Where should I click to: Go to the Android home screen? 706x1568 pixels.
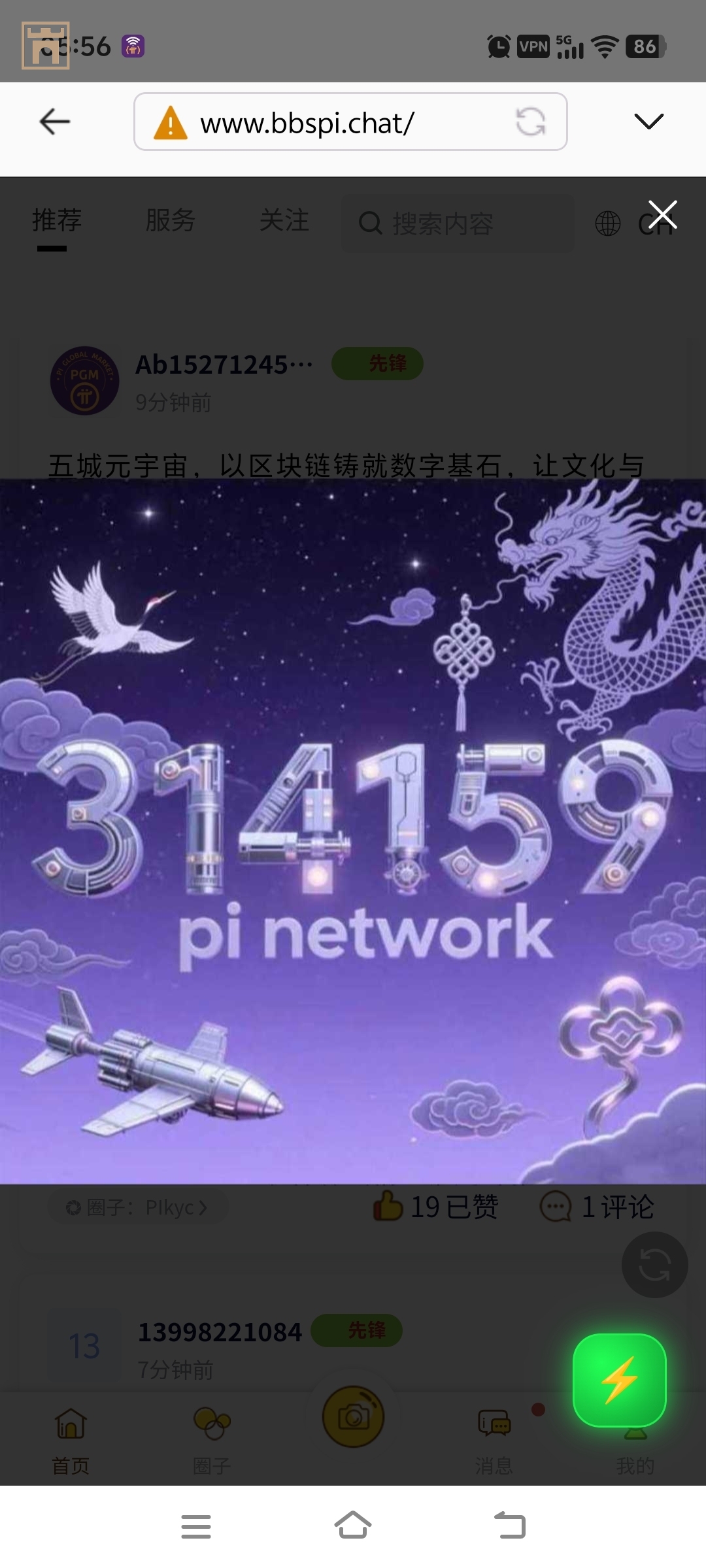click(x=353, y=1526)
